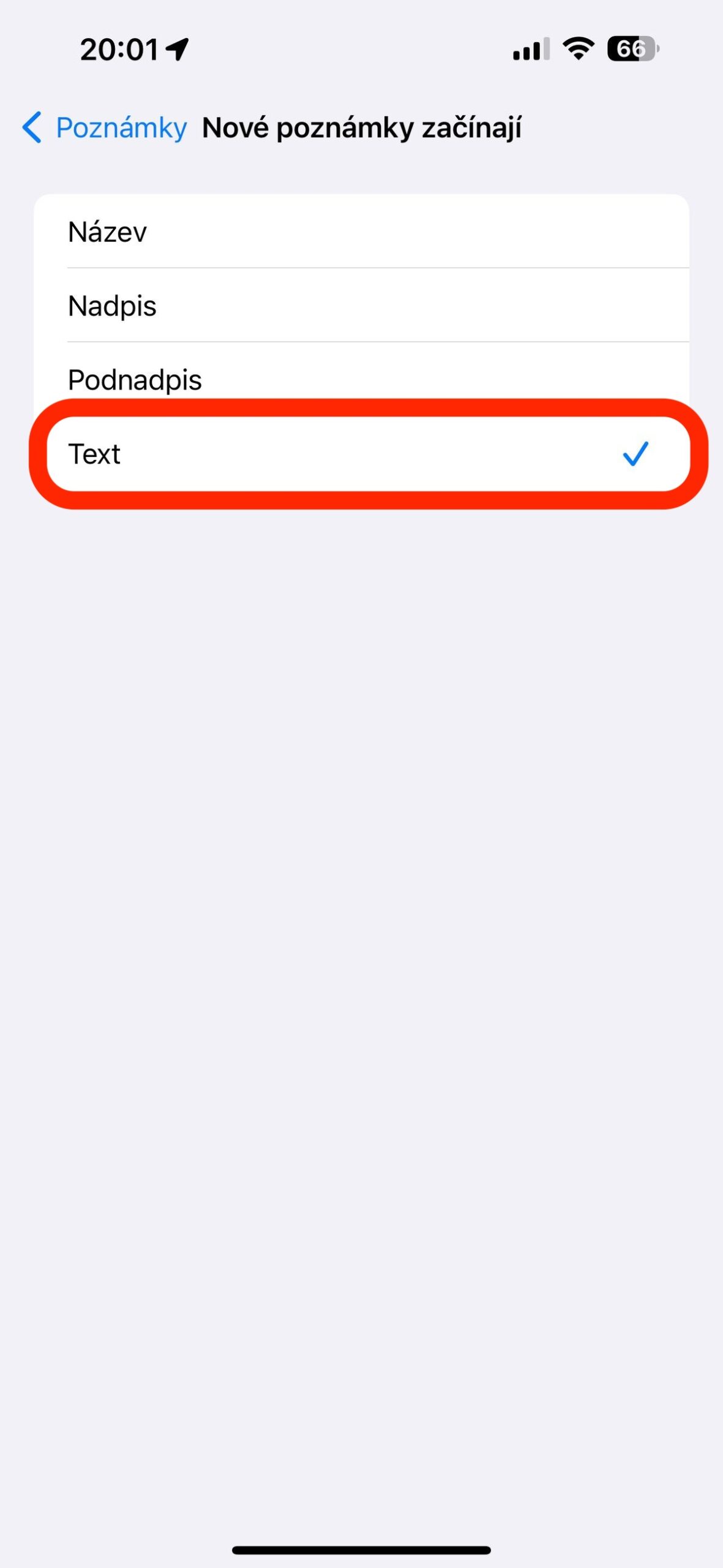
Task: Go back to Poznámky settings
Action: tap(104, 128)
